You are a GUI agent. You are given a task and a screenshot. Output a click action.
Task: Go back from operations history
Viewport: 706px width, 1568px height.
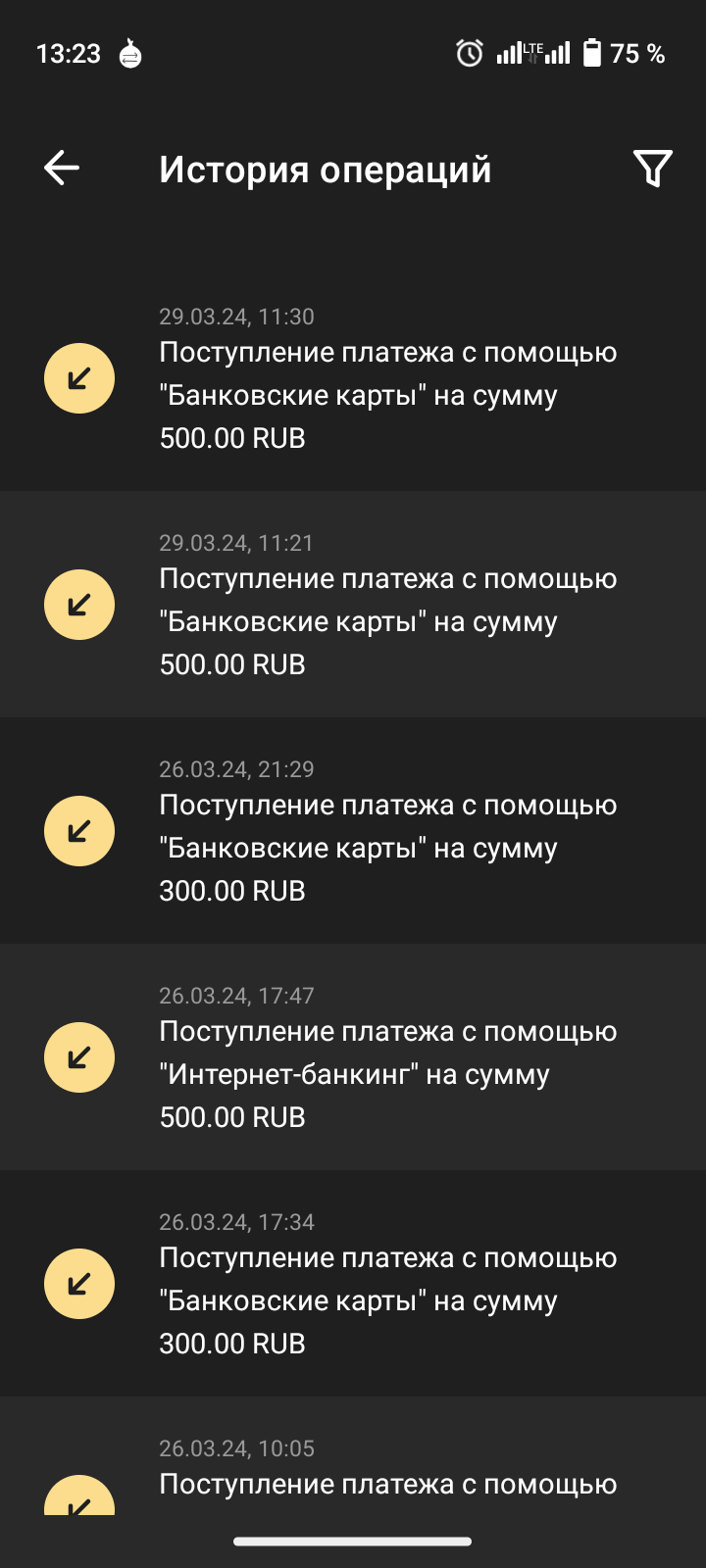coord(62,169)
